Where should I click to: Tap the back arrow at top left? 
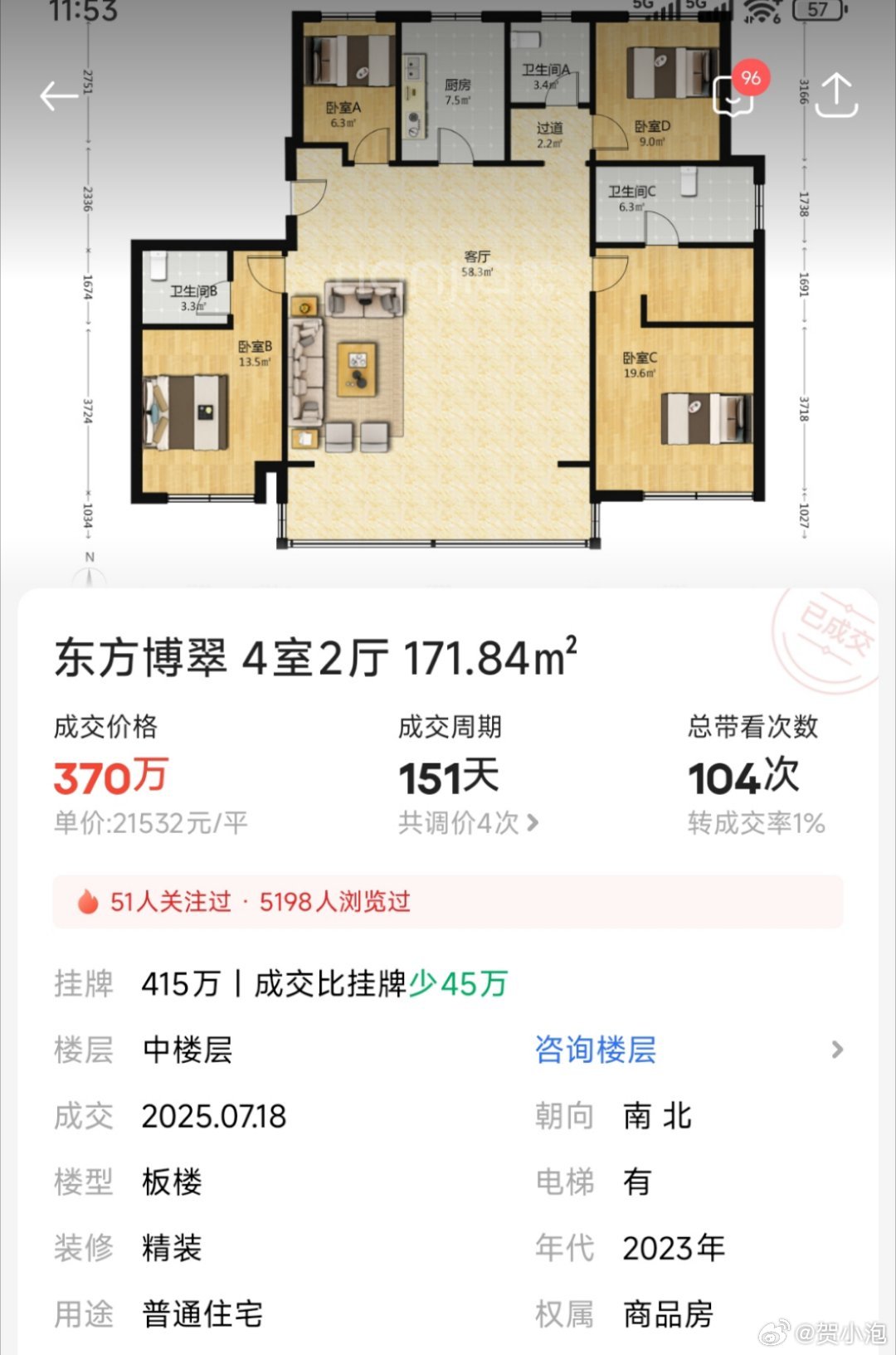coord(56,96)
